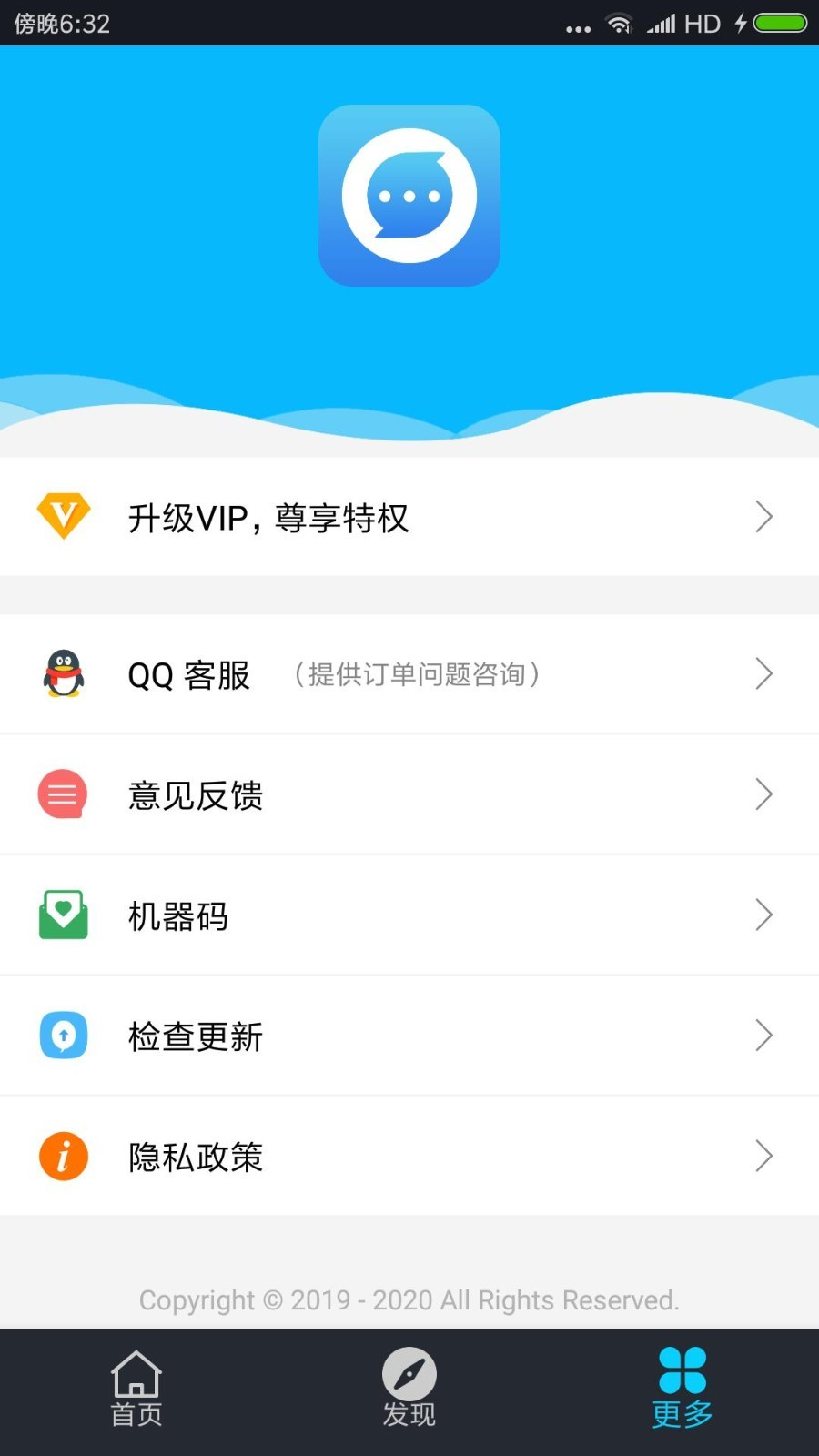Tap the battery indicator in status bar

coord(779,23)
